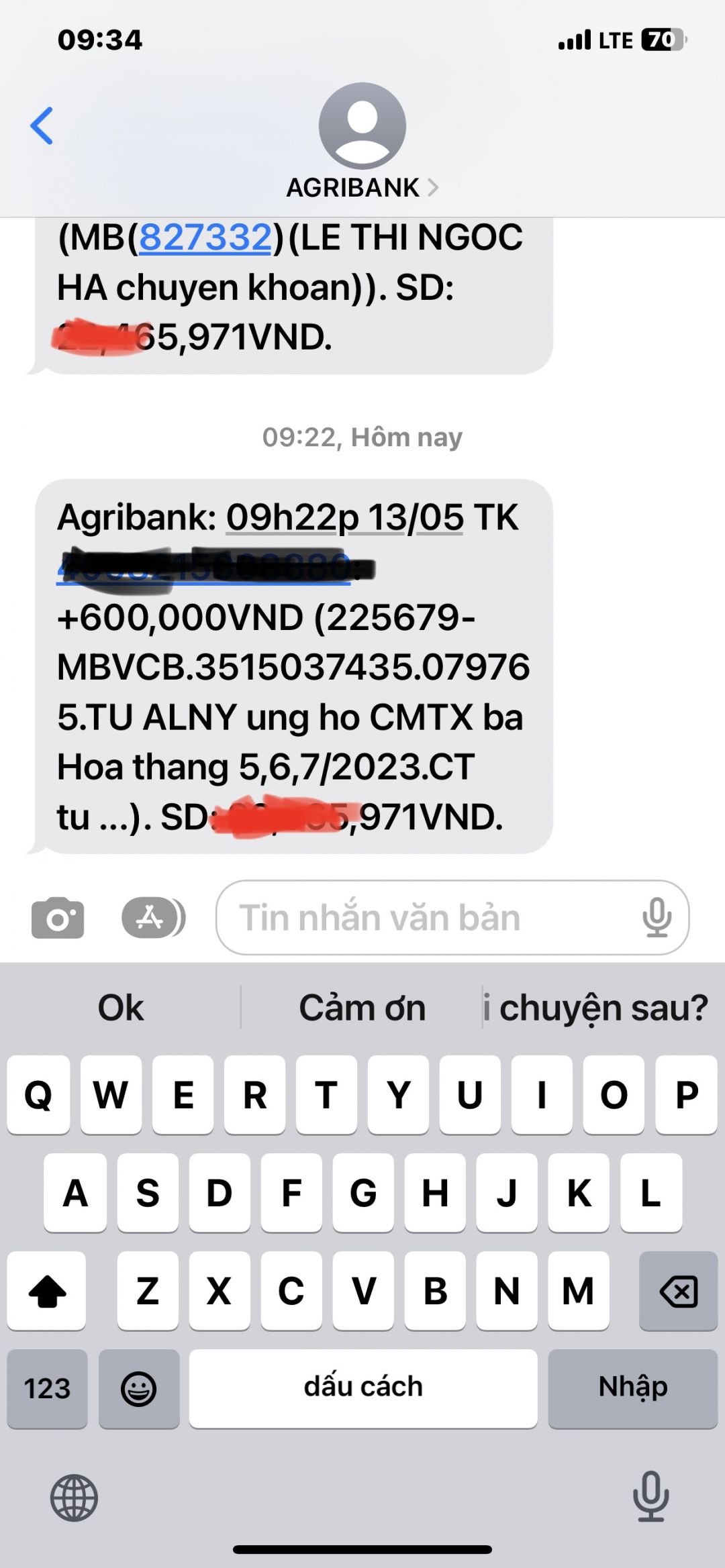
Task: Insert the "Cảm ơn" suggestion
Action: (362, 1008)
